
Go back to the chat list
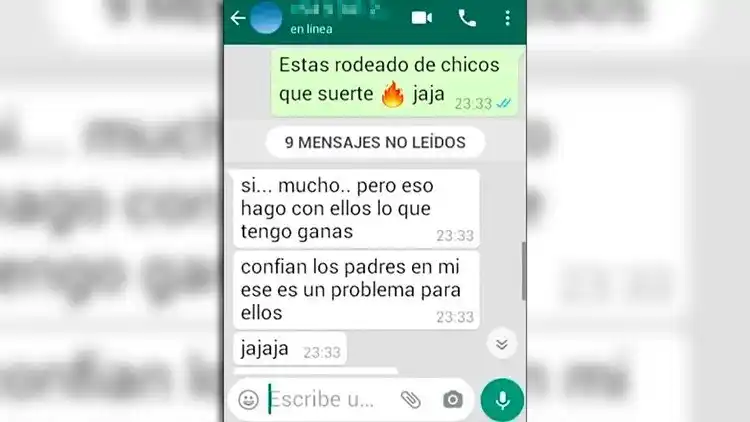pyautogui.click(x=238, y=18)
